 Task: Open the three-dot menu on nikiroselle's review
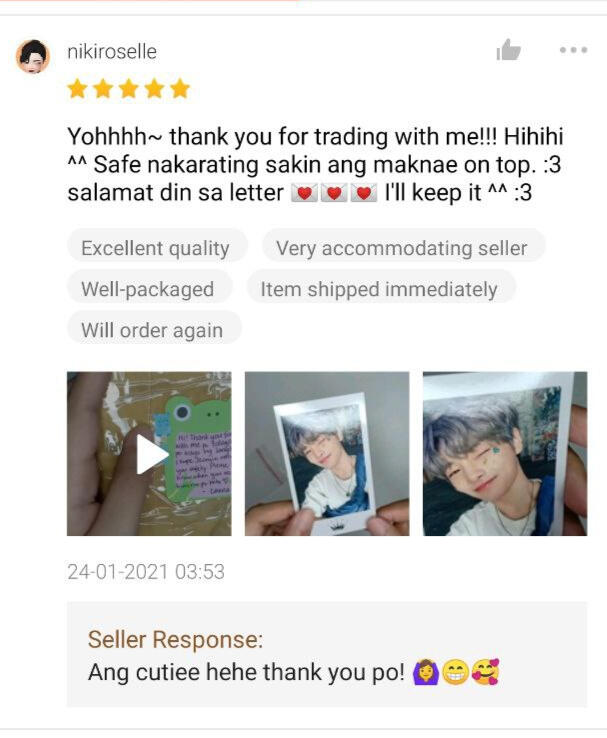click(573, 50)
